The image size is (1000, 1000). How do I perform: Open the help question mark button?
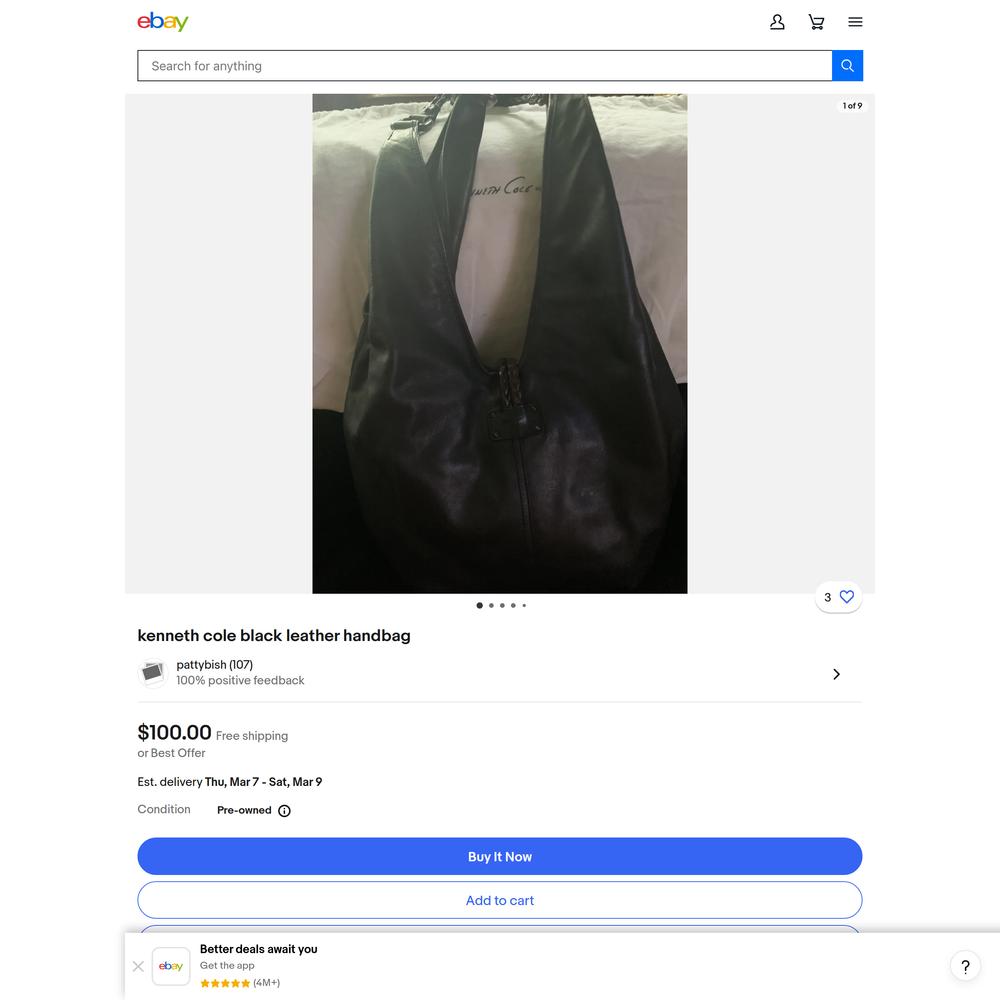[x=965, y=966]
